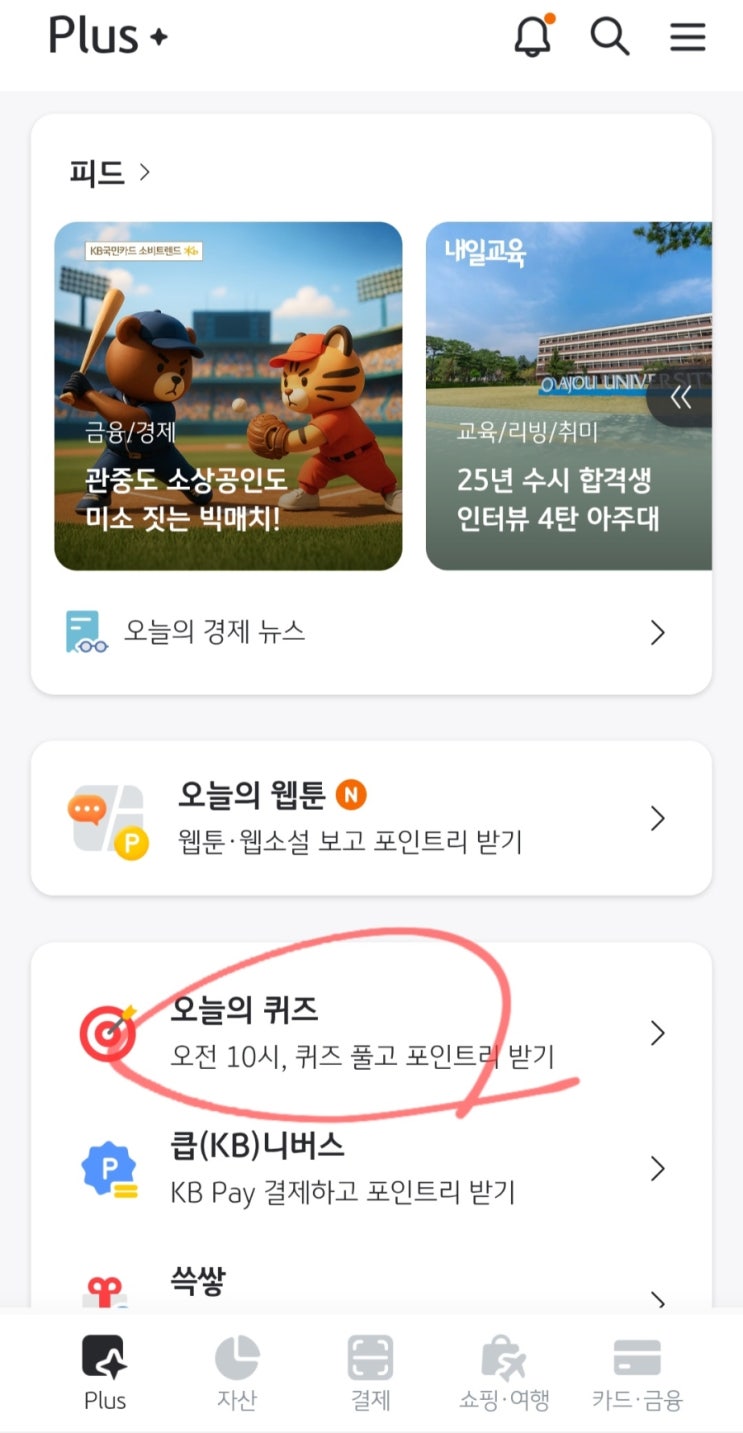Switch to the 결제 tab

pos(370,1372)
